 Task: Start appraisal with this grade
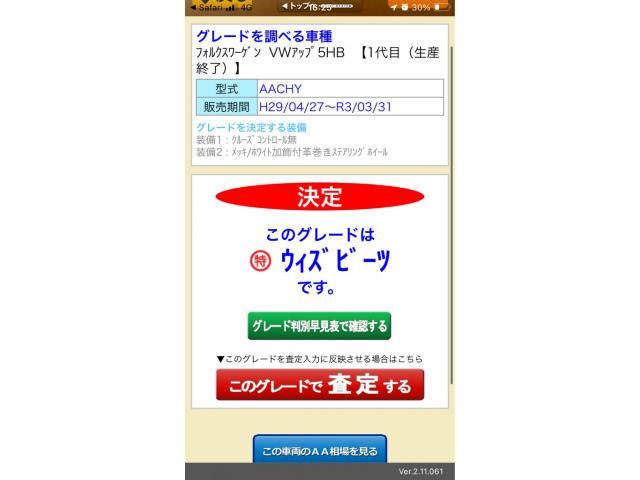coord(319,385)
